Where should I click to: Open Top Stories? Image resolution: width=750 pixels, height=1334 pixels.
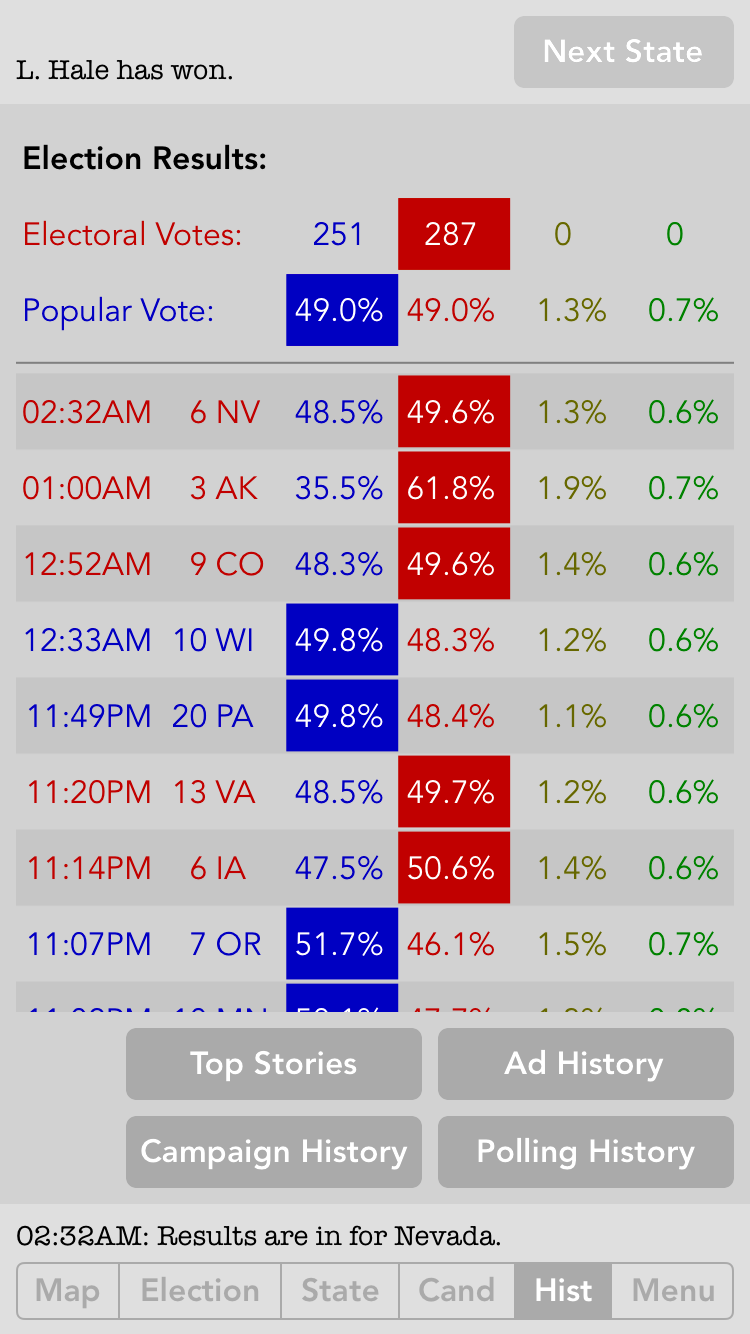(274, 1064)
